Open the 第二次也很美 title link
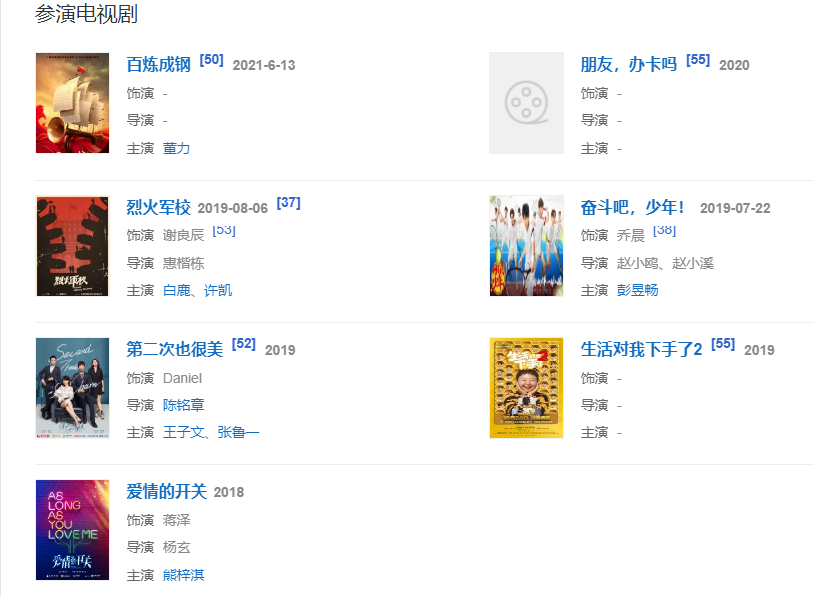The image size is (814, 597). click(x=174, y=349)
